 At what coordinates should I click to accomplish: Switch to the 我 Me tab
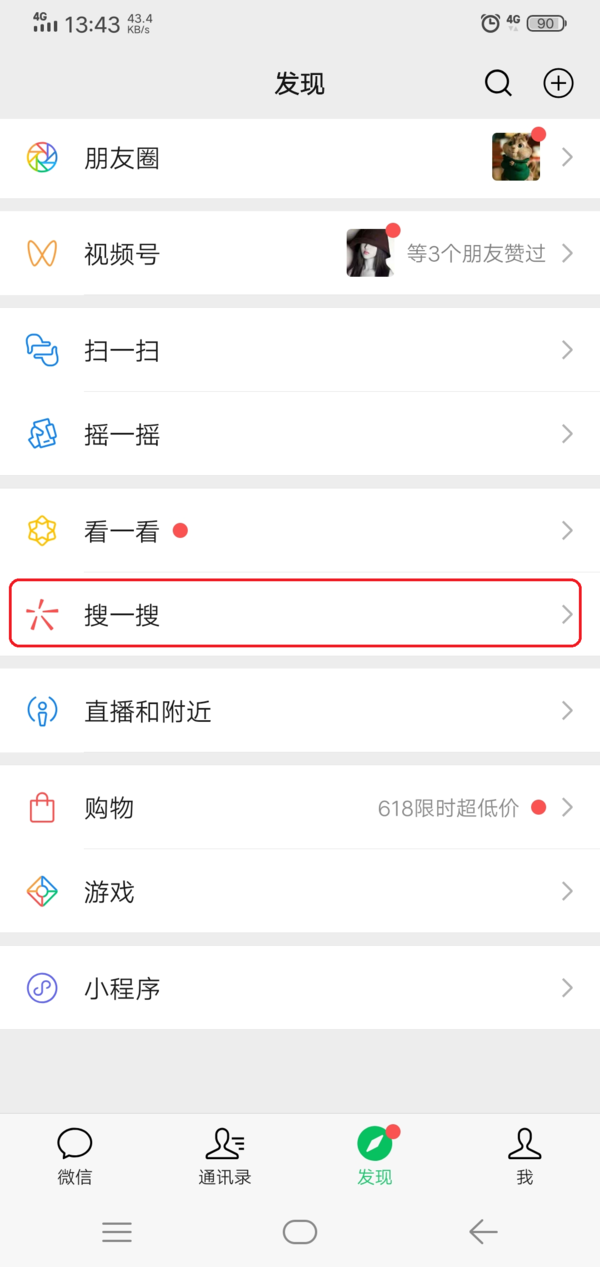(x=524, y=1156)
